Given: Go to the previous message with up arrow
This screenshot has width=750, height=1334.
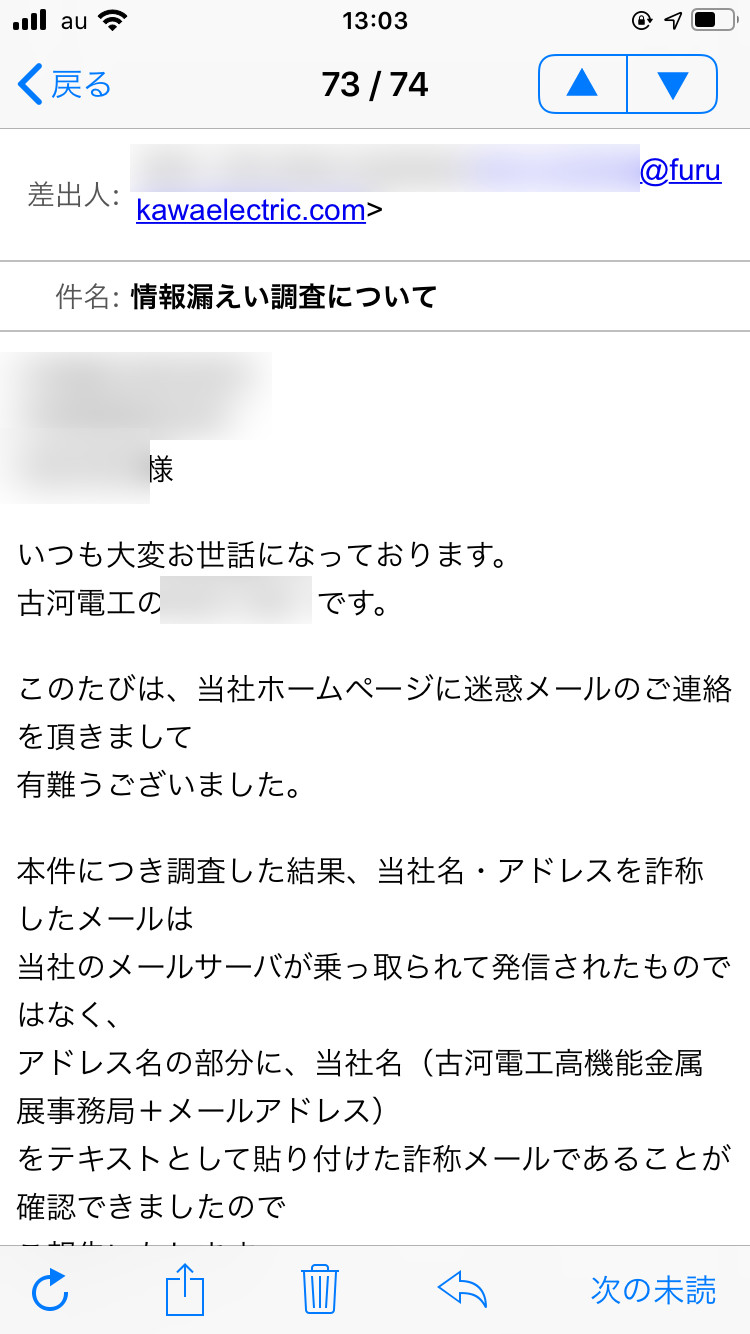Looking at the screenshot, I should (583, 85).
